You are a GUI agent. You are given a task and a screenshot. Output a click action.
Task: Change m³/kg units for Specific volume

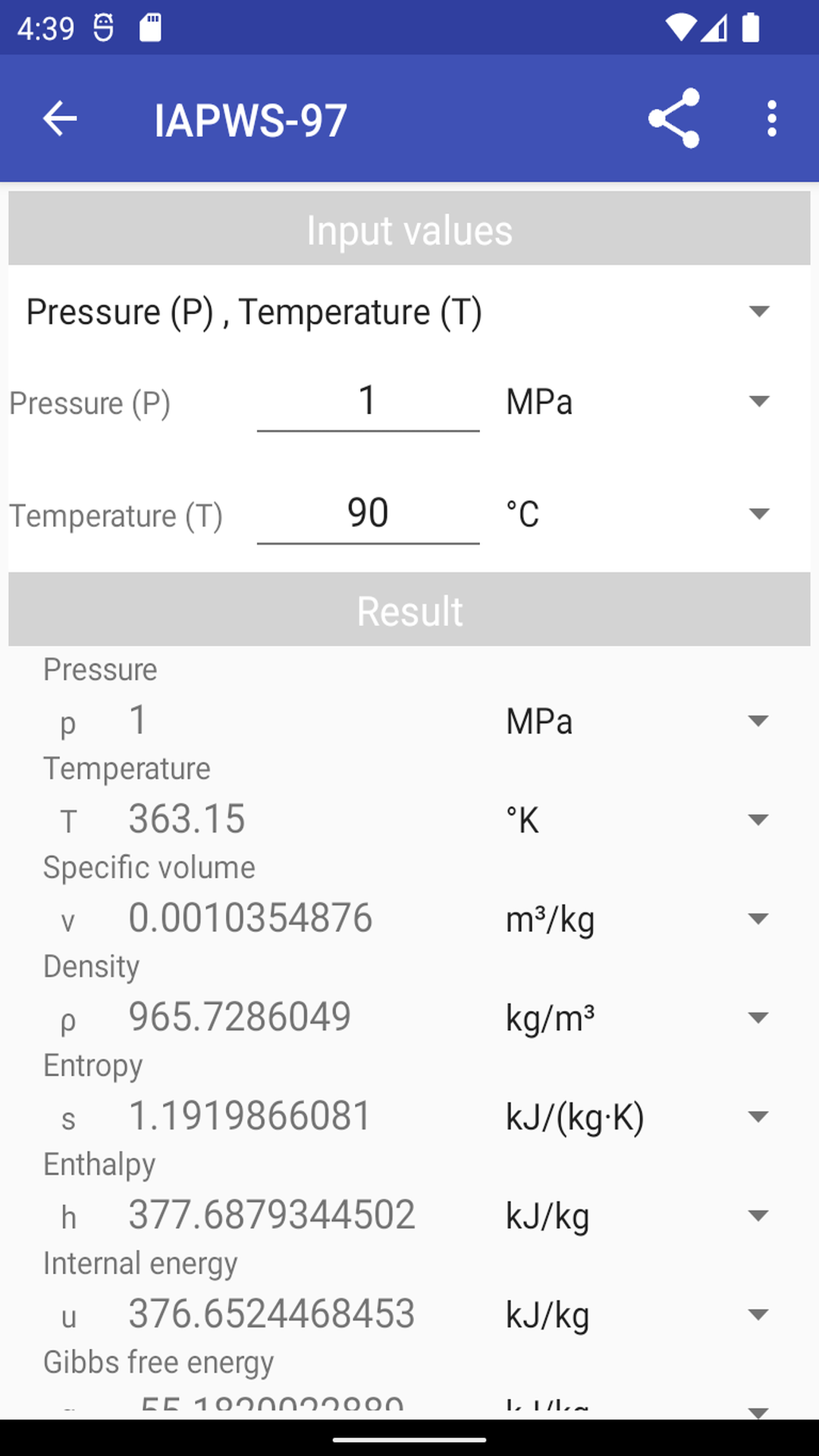(x=759, y=918)
